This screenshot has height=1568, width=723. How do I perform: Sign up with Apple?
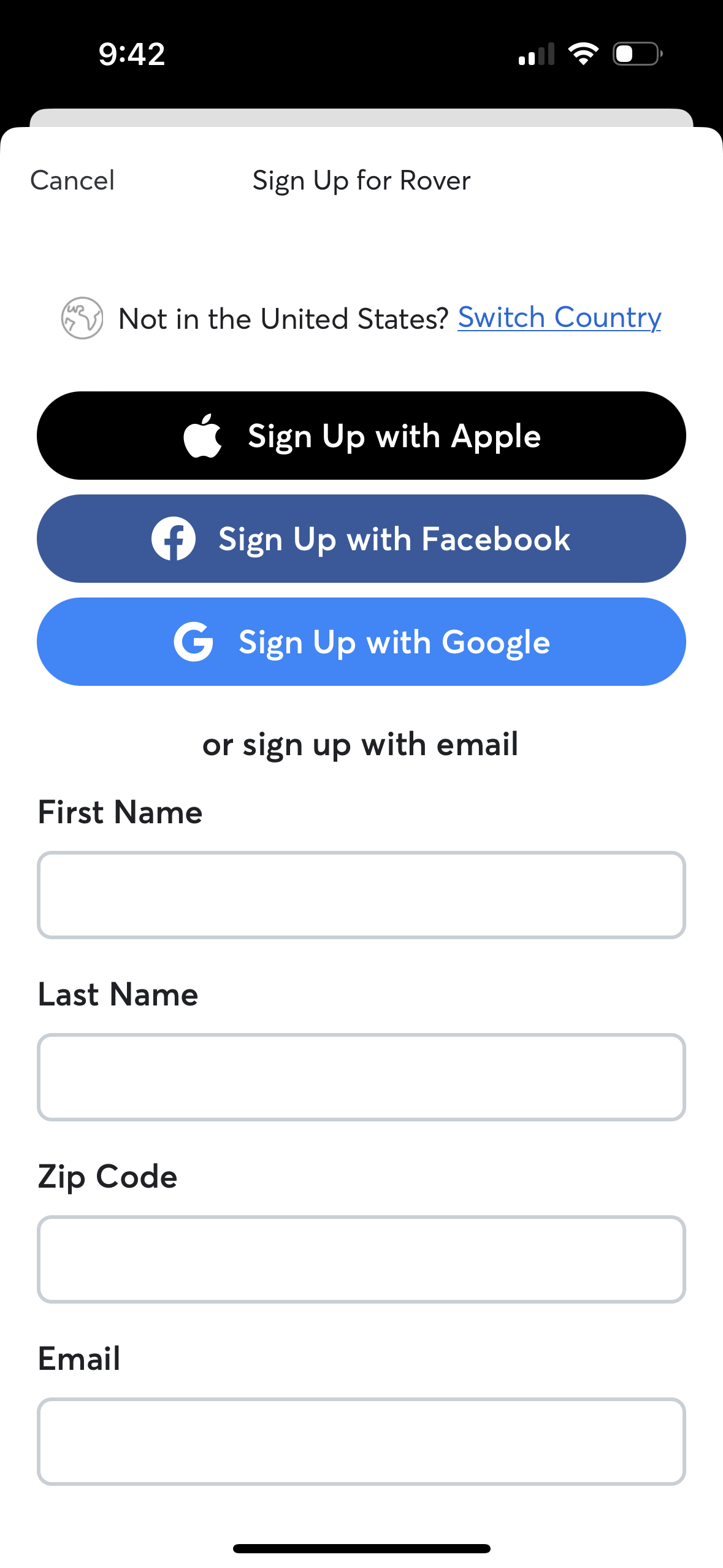[361, 436]
